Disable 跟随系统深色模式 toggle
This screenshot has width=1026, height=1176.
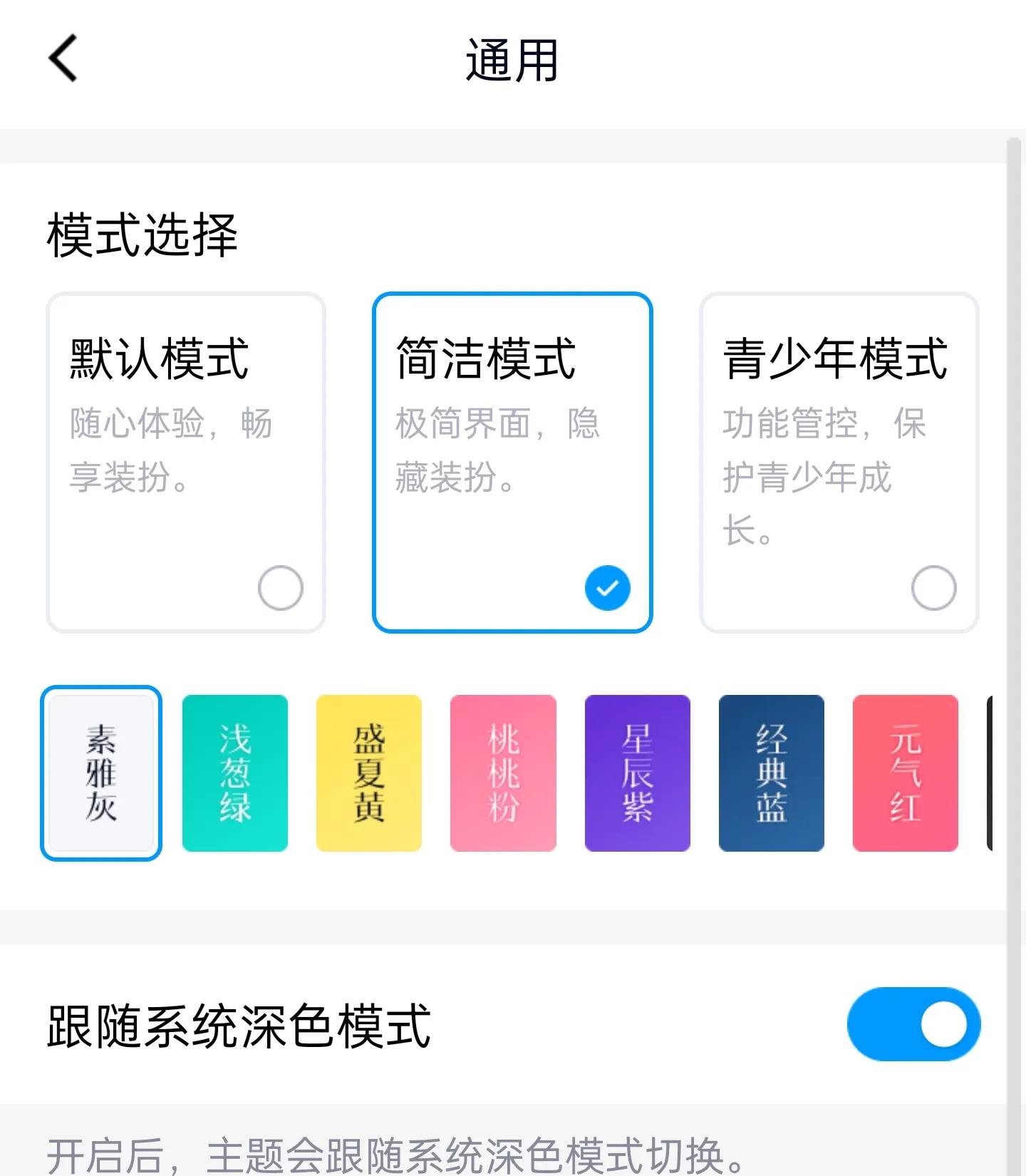[915, 1023]
